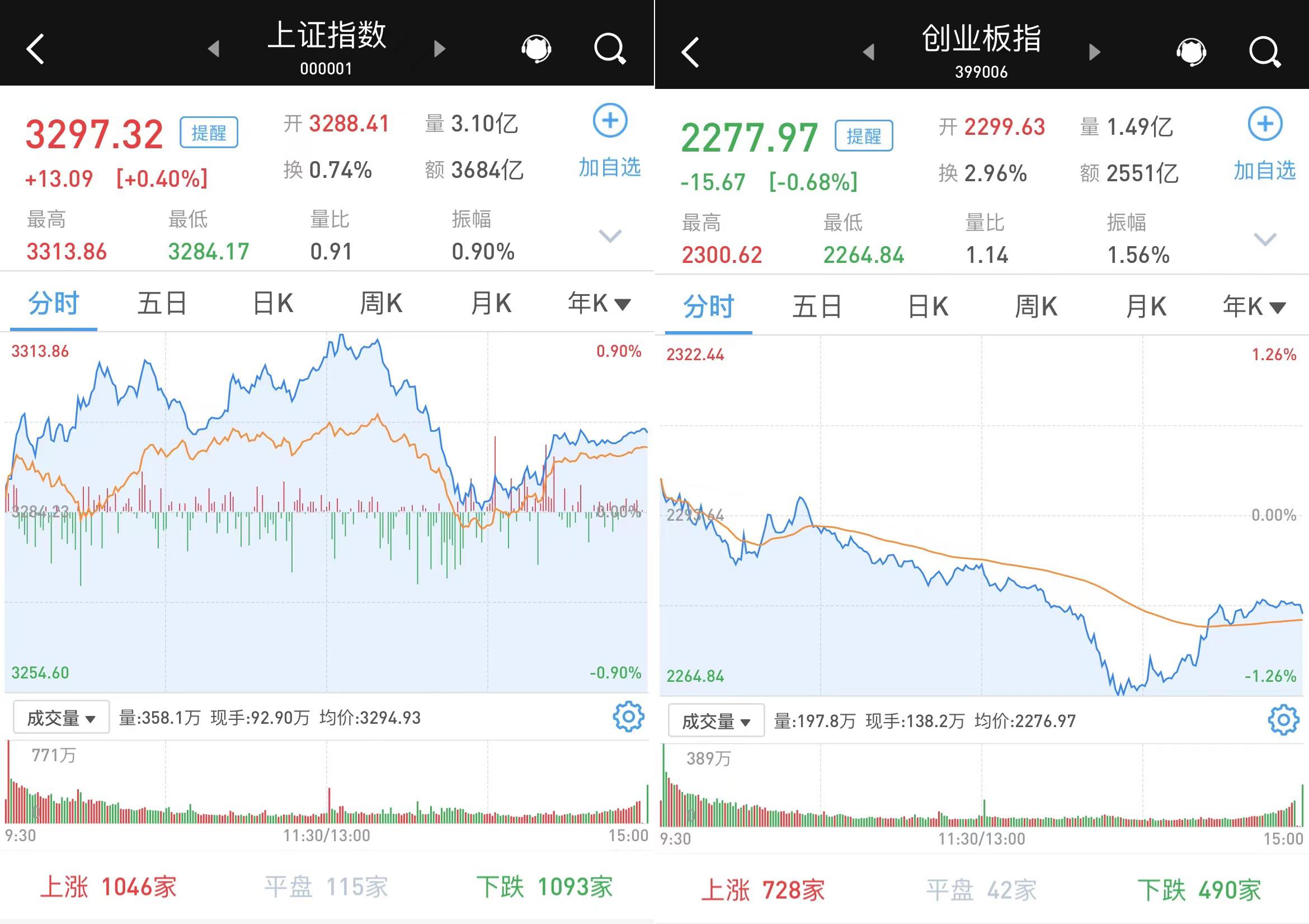Set a 提醒 alert for 创业板指

864,136
